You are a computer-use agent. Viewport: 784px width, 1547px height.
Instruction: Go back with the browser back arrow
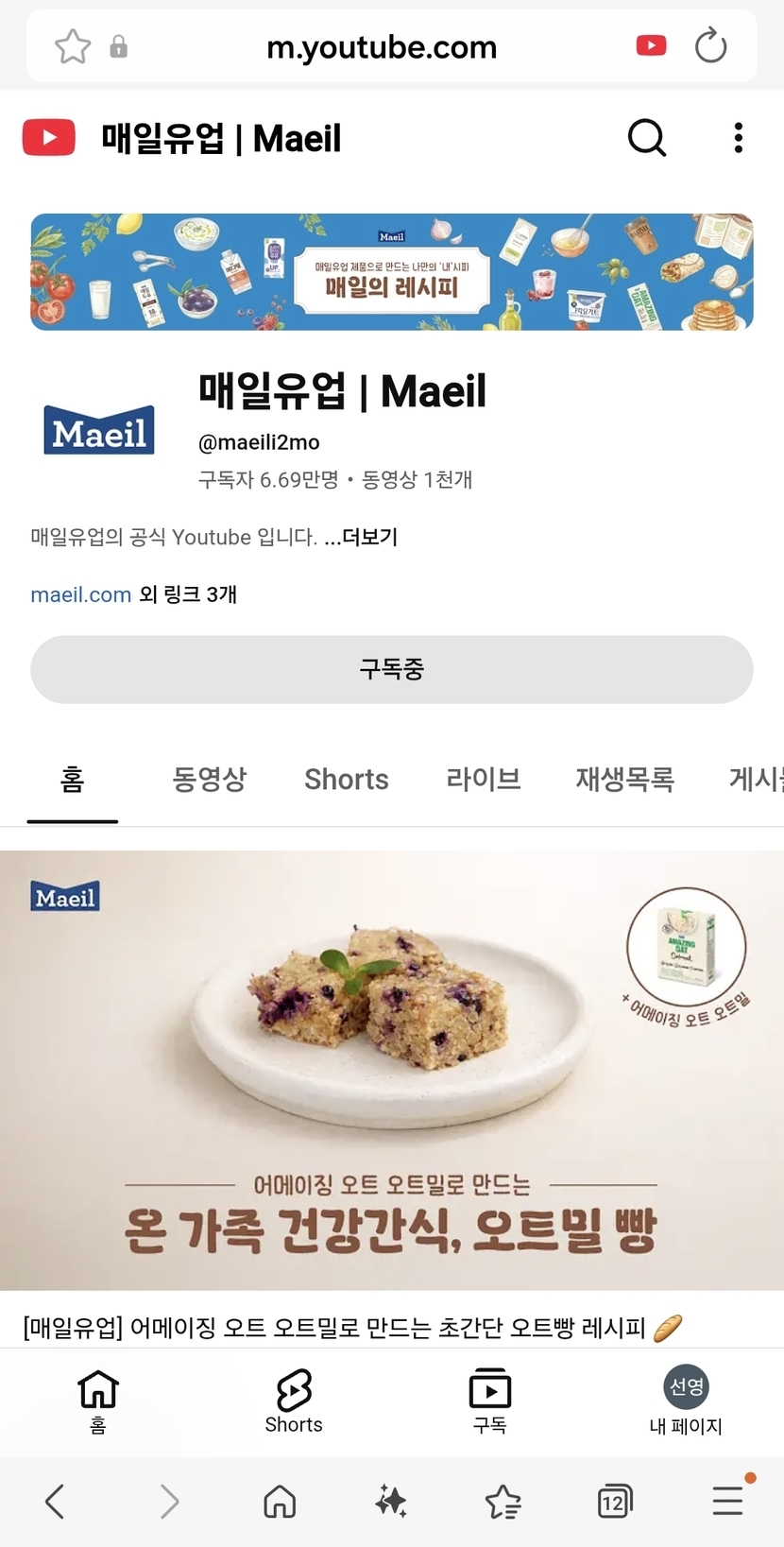(55, 1501)
